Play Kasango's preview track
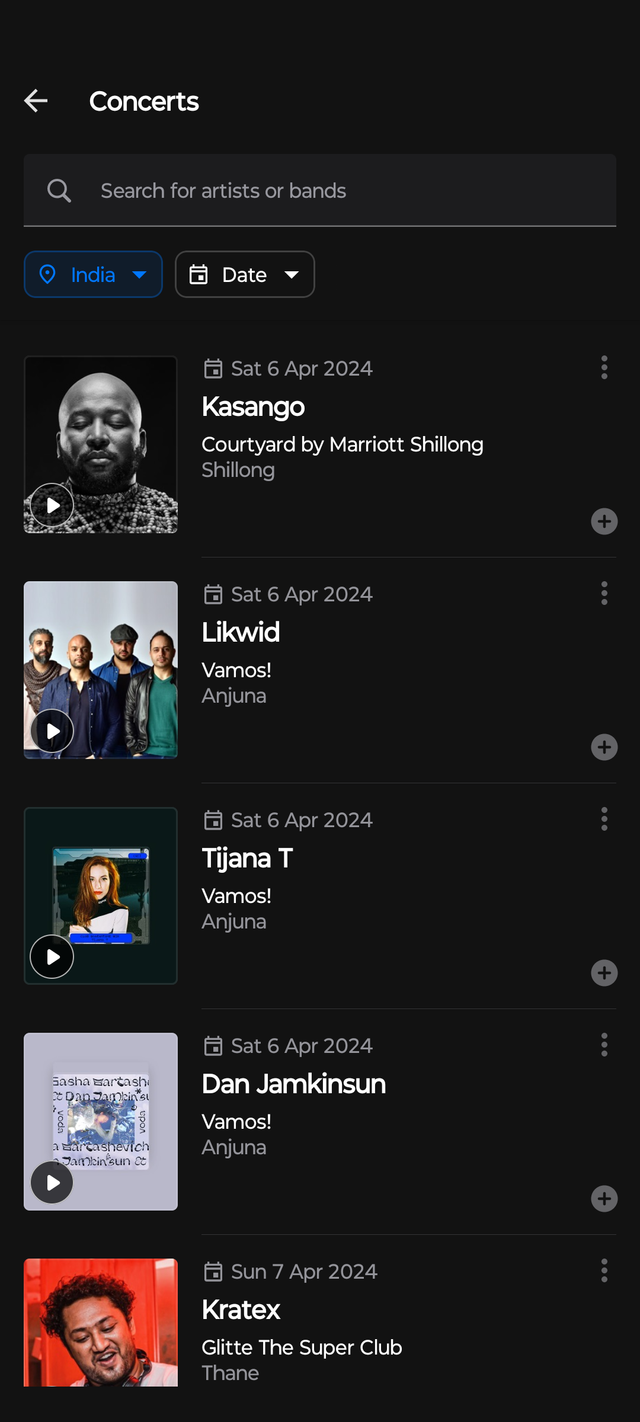640x1422 pixels. click(x=52, y=505)
